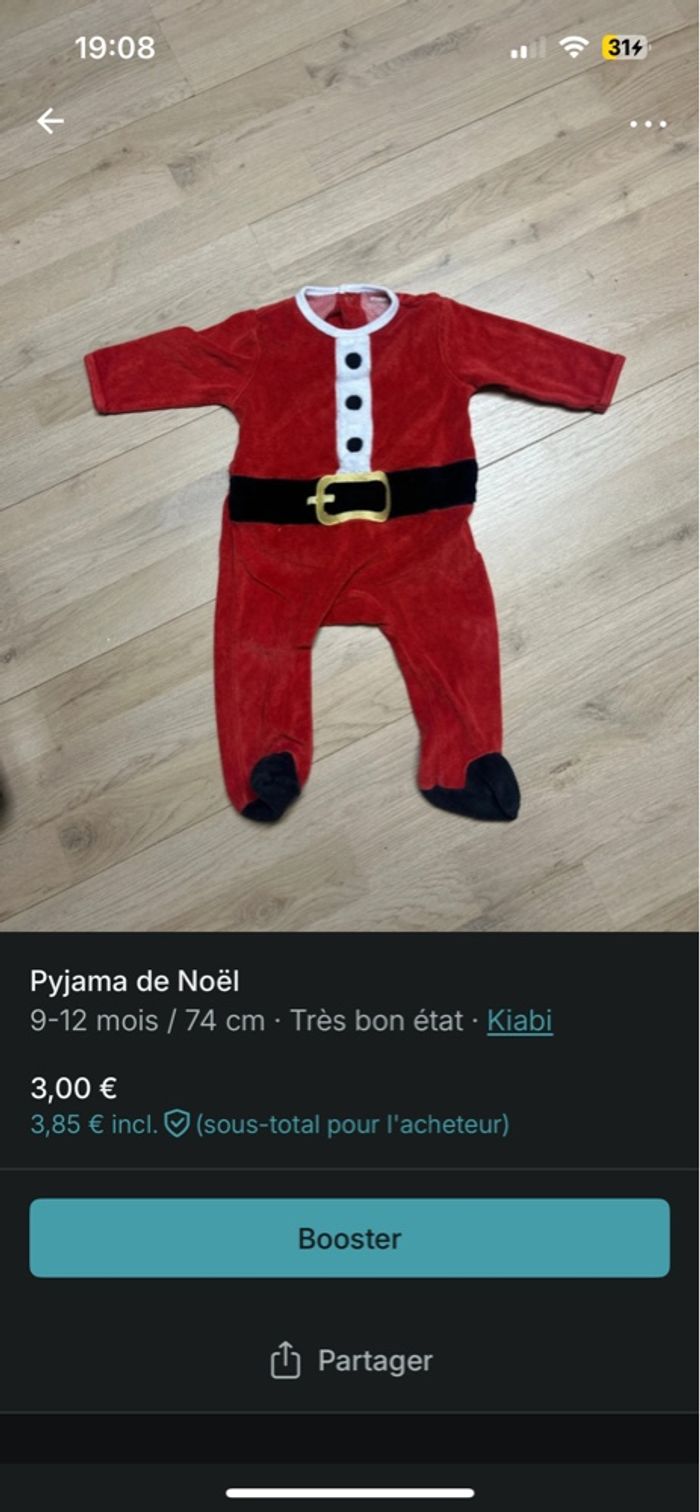
Task: Open buyer protection fee details
Action: tap(177, 1124)
